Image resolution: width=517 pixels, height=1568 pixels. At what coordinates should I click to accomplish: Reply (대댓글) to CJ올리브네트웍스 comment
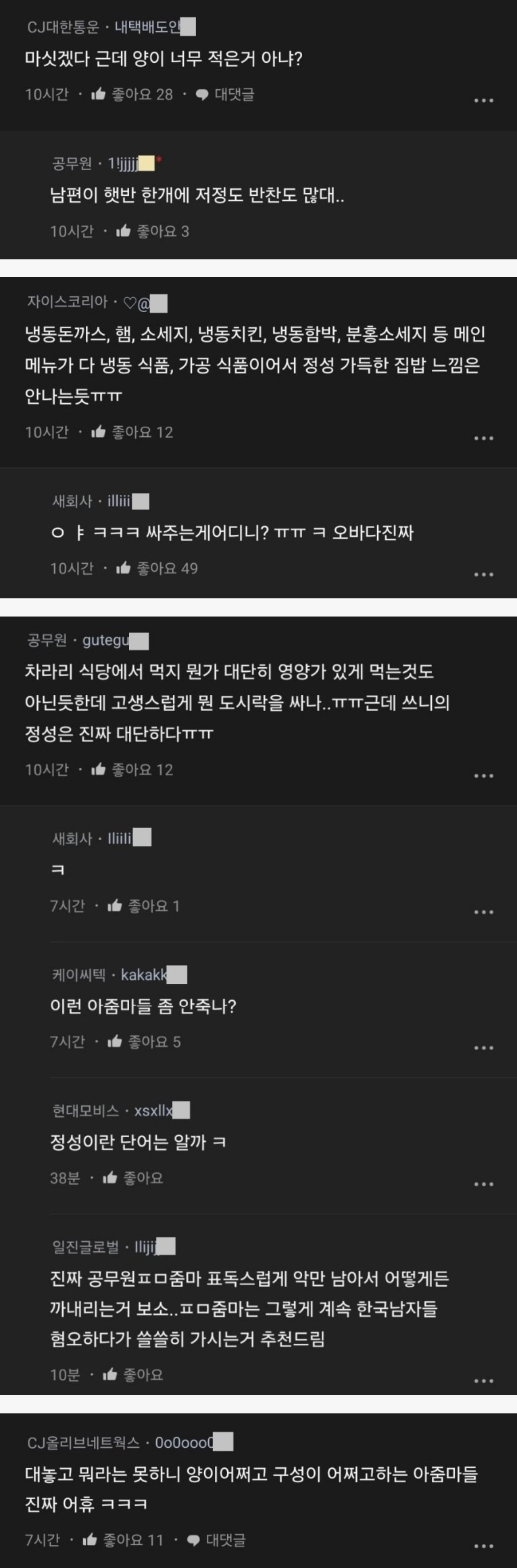pos(216,1540)
